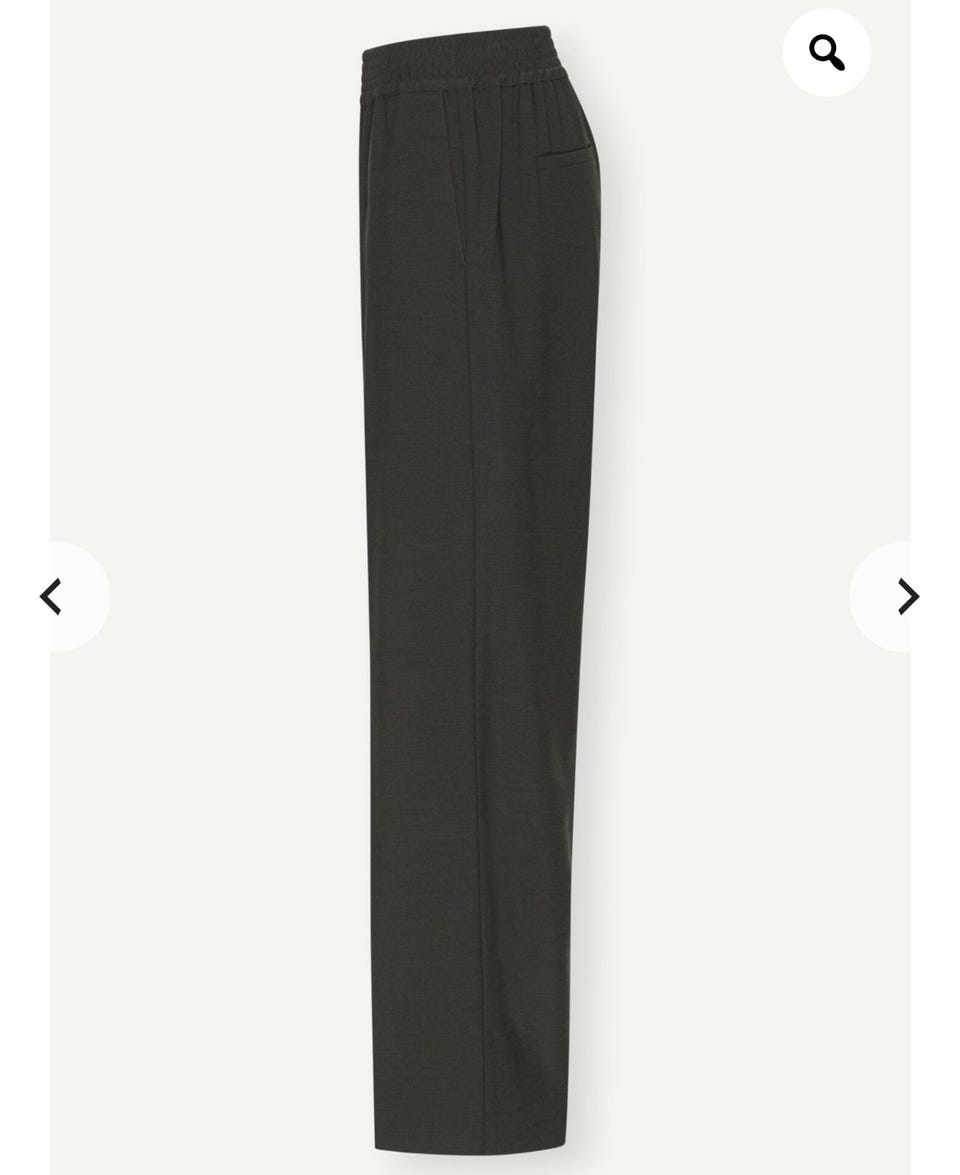Zoom into the trousers product image
The height and width of the screenshot is (1175, 960).
point(826,52)
